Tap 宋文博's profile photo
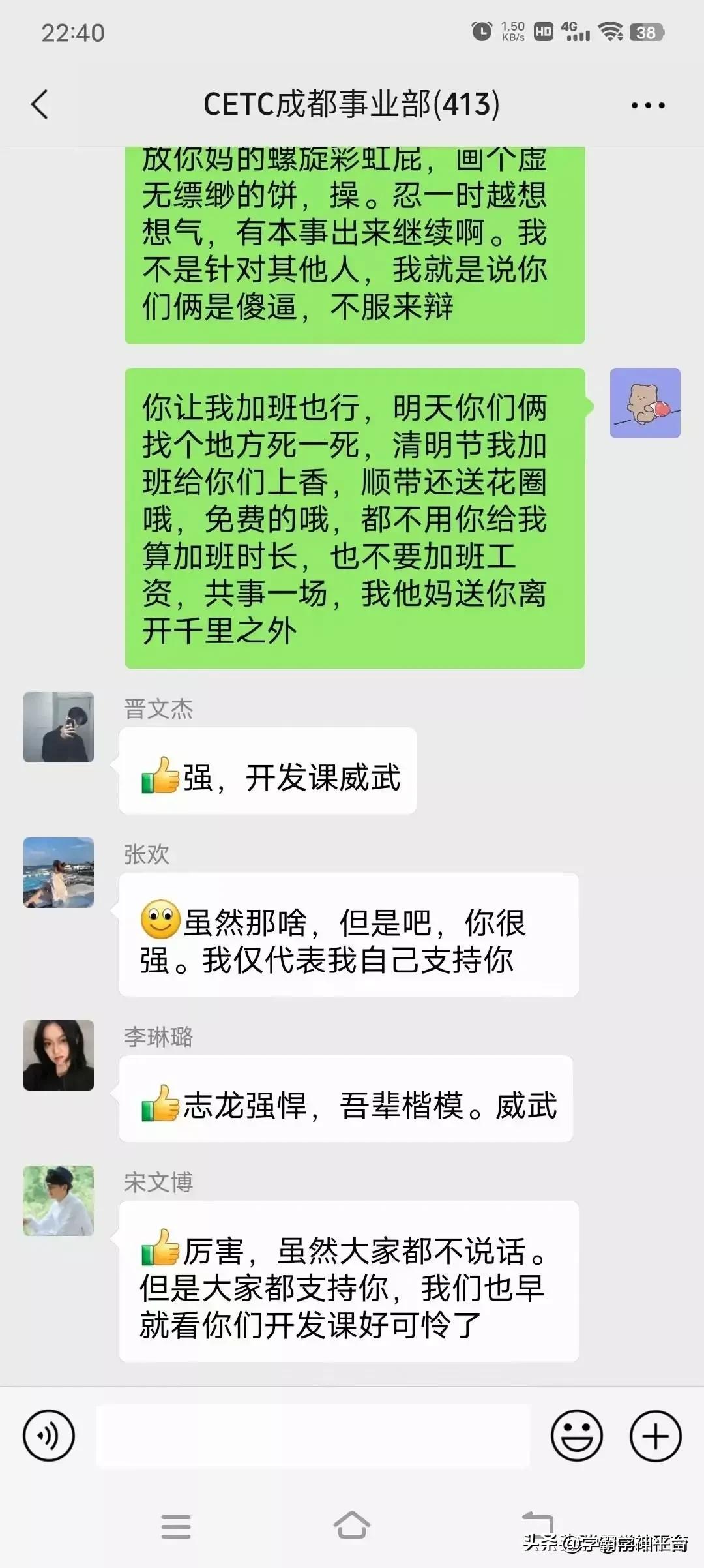This screenshot has height=1568, width=704. pyautogui.click(x=58, y=1202)
